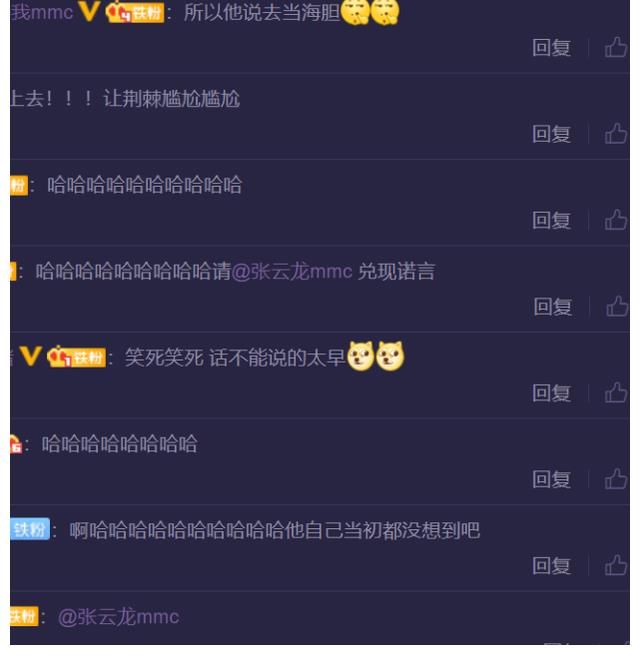Reply to the comment 让荆棘尴尬尴尬
The height and width of the screenshot is (665, 640).
pos(551,133)
